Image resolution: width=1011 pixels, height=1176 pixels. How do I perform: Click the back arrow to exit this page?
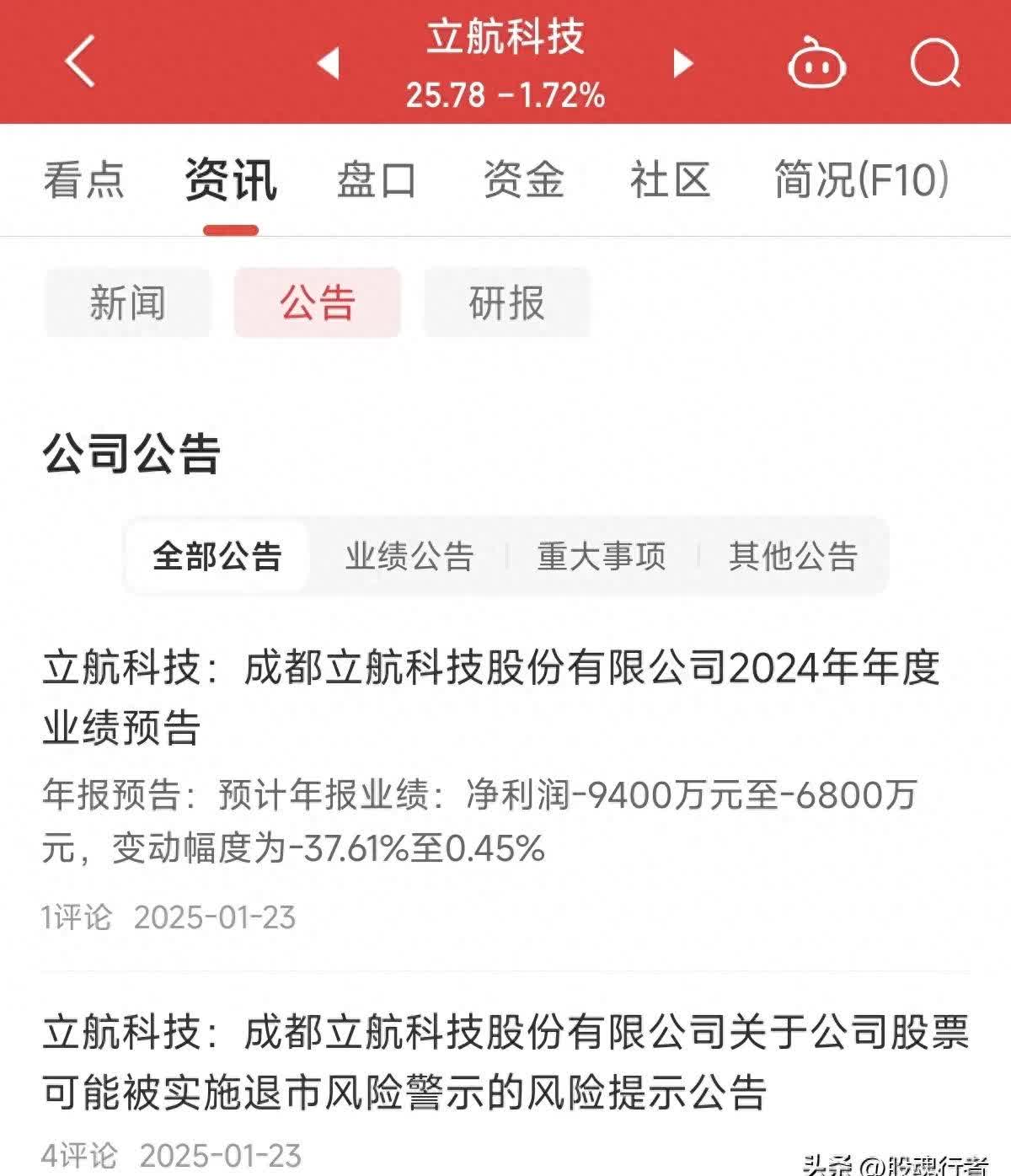[80, 61]
